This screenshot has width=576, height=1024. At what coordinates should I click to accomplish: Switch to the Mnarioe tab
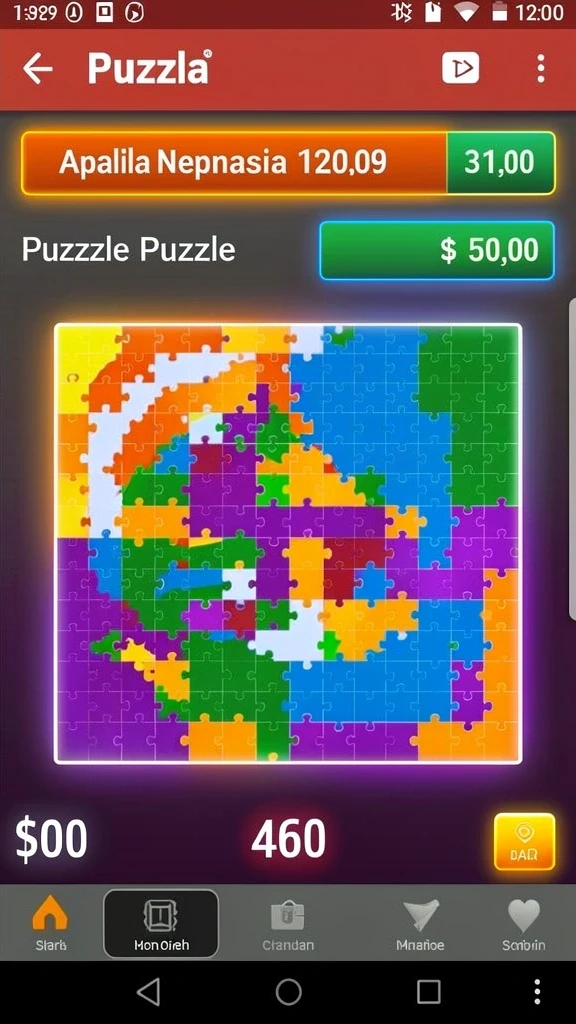tap(421, 923)
